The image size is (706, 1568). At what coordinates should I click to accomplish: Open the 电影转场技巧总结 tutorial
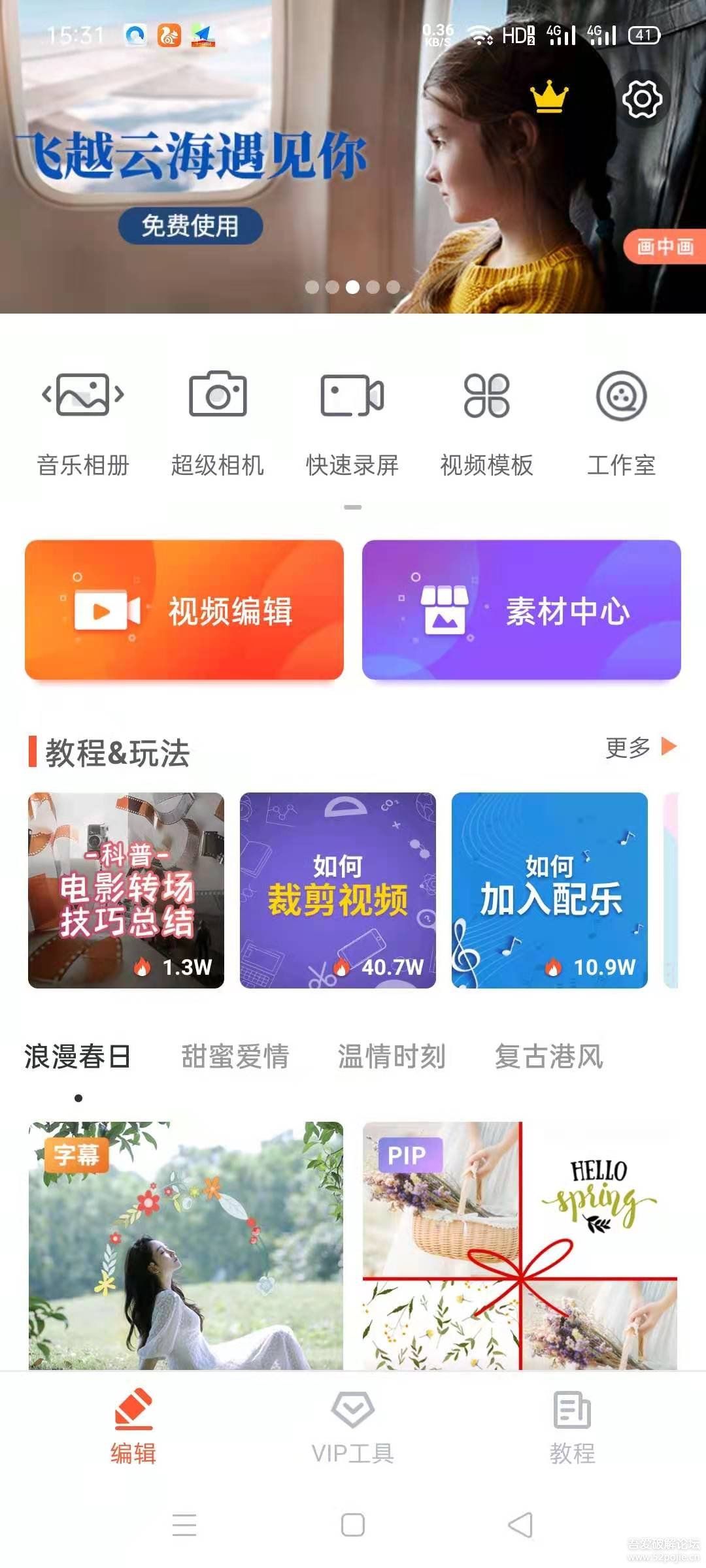click(126, 890)
